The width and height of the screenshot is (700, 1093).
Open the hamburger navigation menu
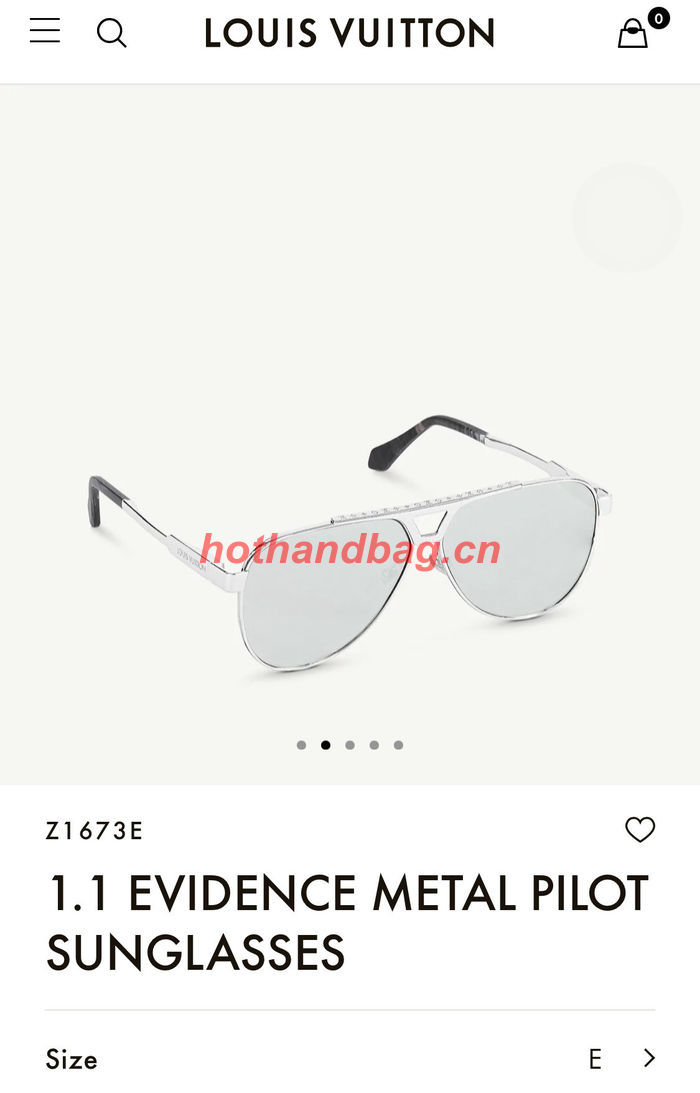[45, 32]
